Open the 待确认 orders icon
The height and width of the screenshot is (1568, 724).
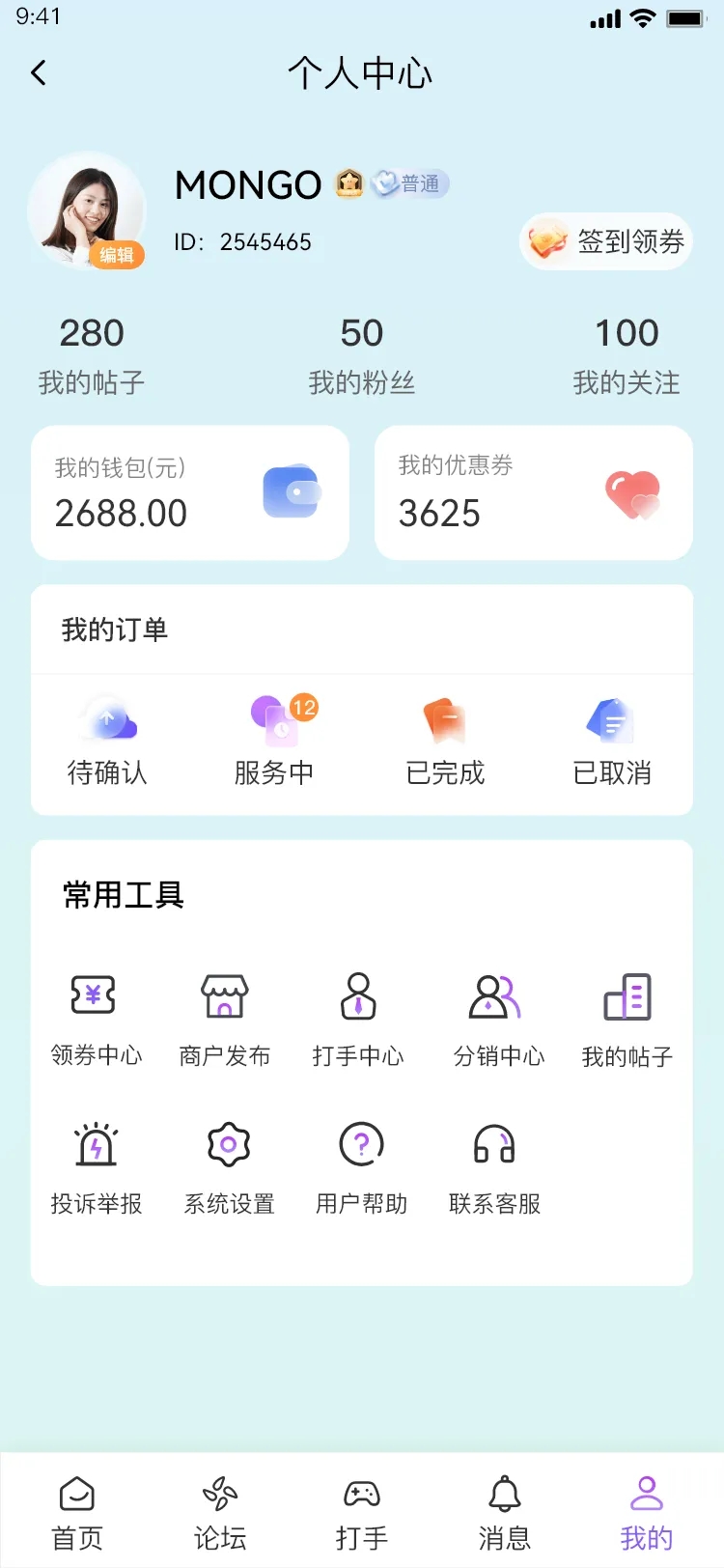click(109, 719)
